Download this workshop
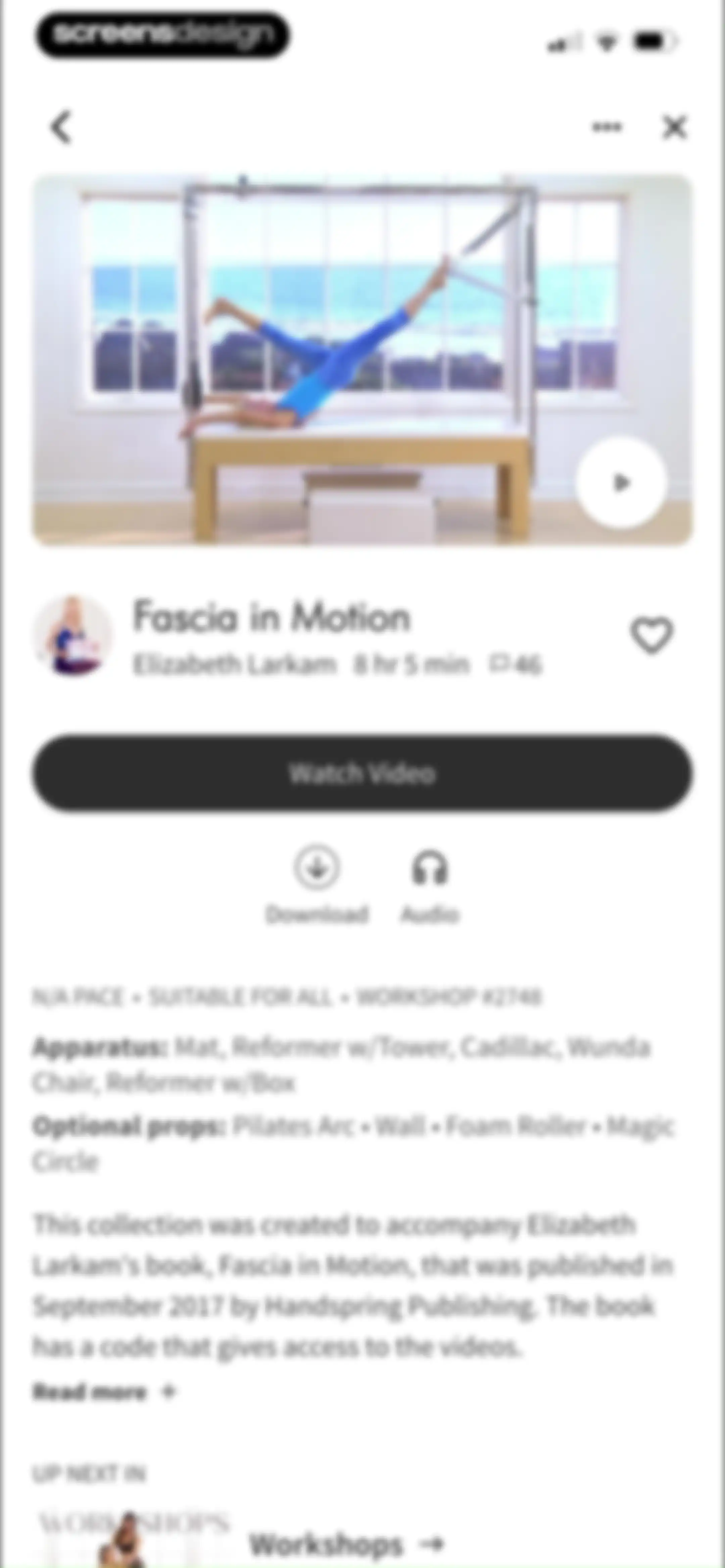 (317, 884)
